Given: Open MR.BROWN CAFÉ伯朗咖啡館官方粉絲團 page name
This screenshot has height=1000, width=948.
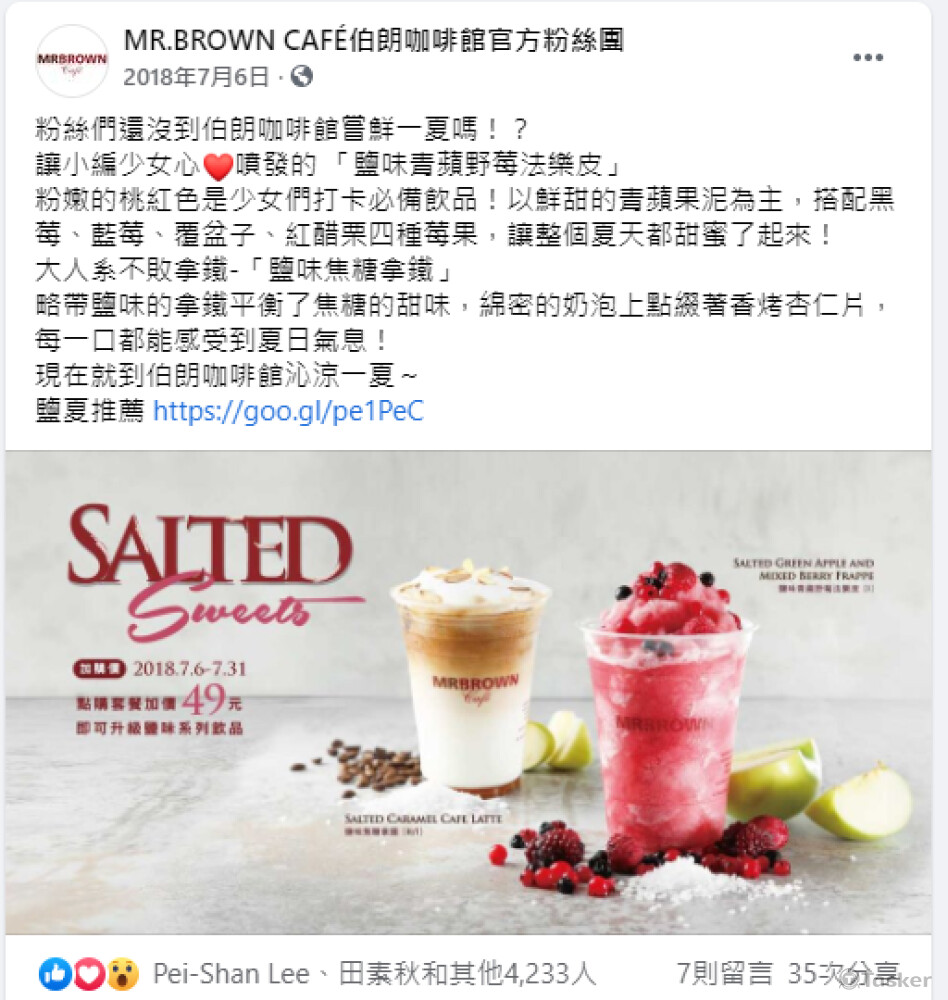Looking at the screenshot, I should (x=373, y=41).
